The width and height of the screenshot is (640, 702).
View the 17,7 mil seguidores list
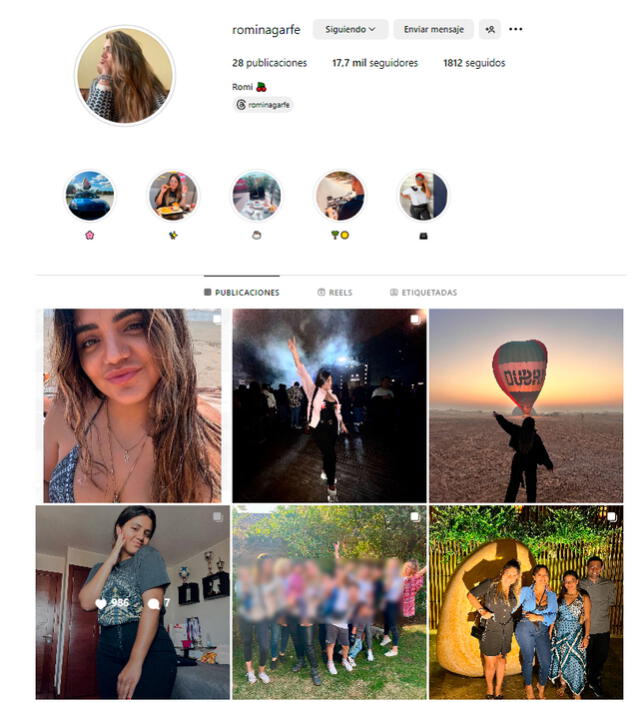pos(373,63)
